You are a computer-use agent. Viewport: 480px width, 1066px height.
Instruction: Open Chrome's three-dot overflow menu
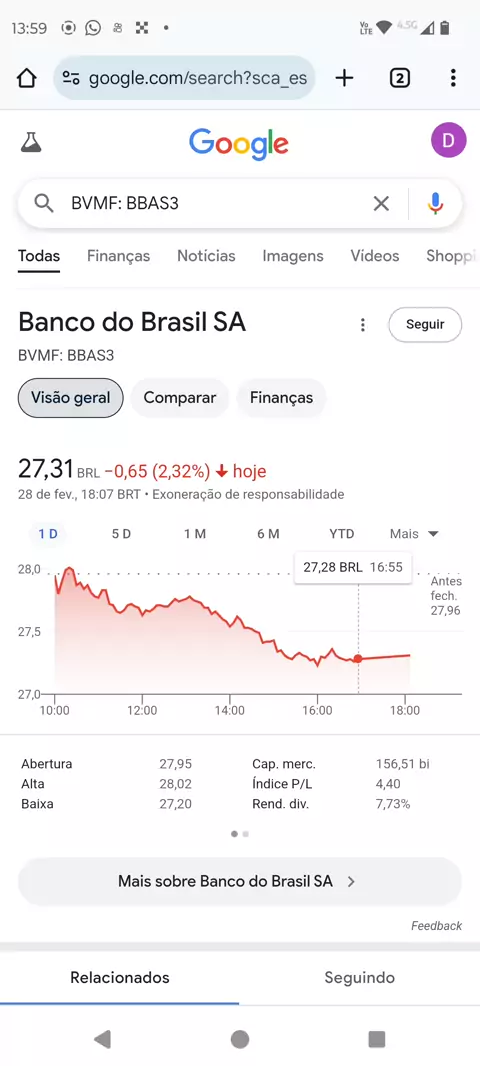click(x=453, y=78)
